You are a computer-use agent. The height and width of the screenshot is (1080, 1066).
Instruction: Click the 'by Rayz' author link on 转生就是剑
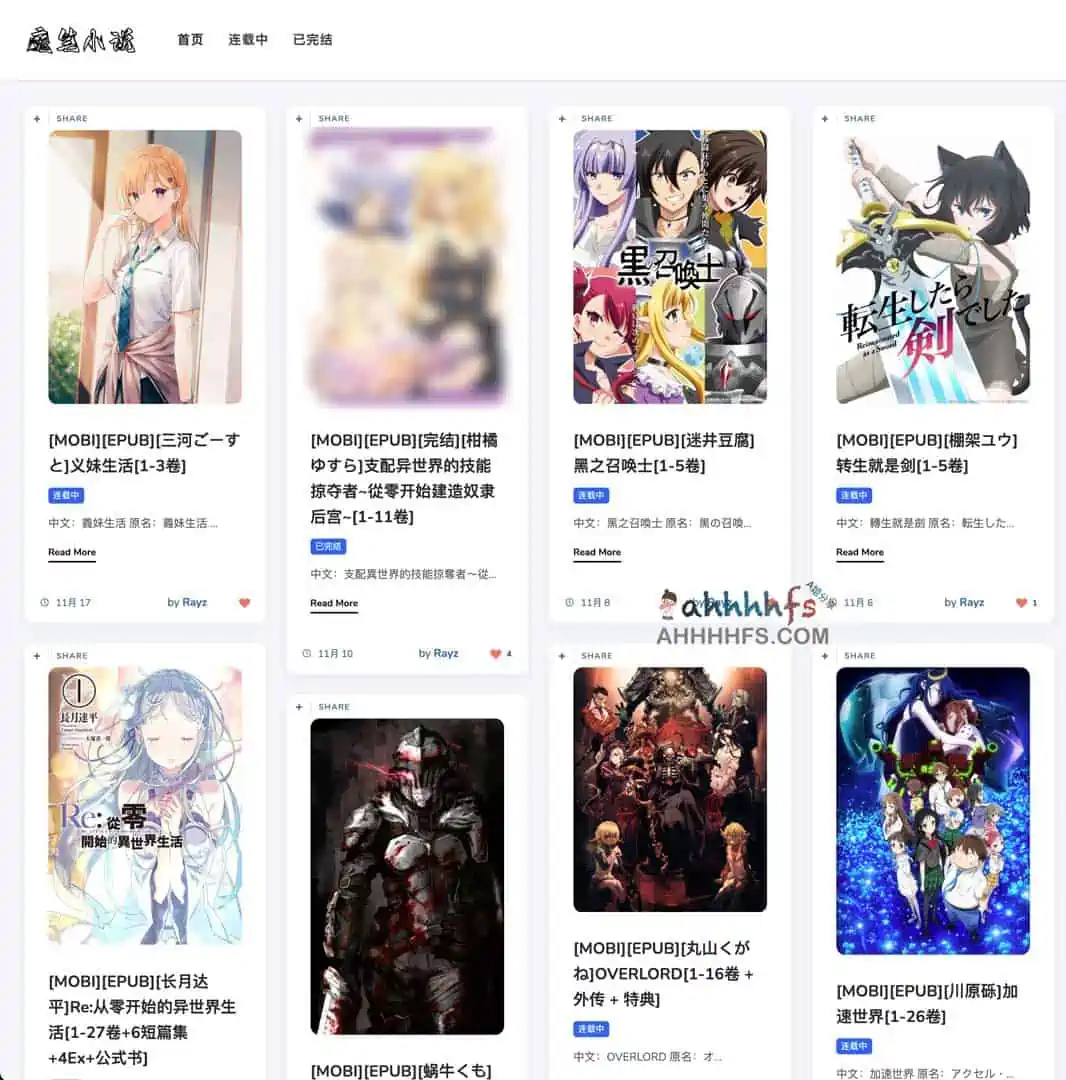click(964, 602)
